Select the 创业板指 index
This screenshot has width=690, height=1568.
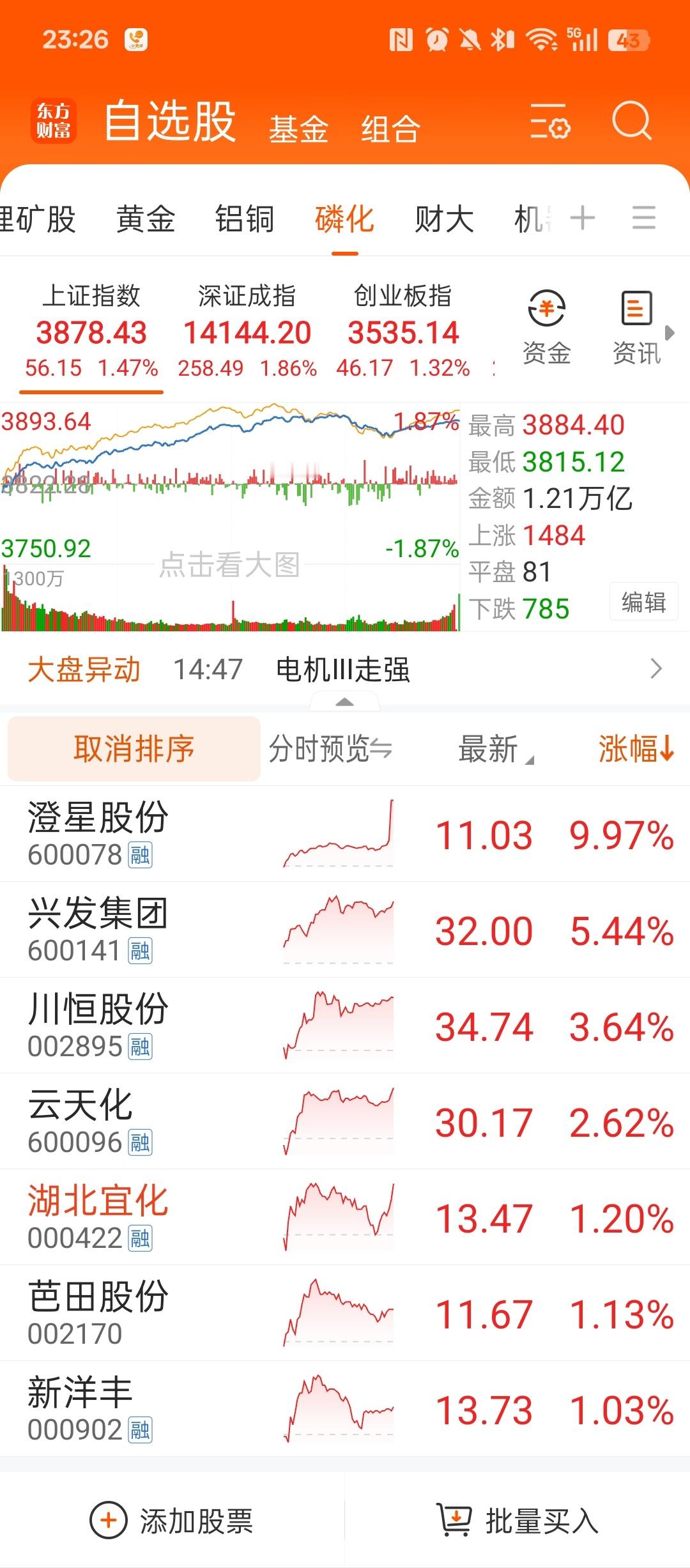(x=403, y=332)
